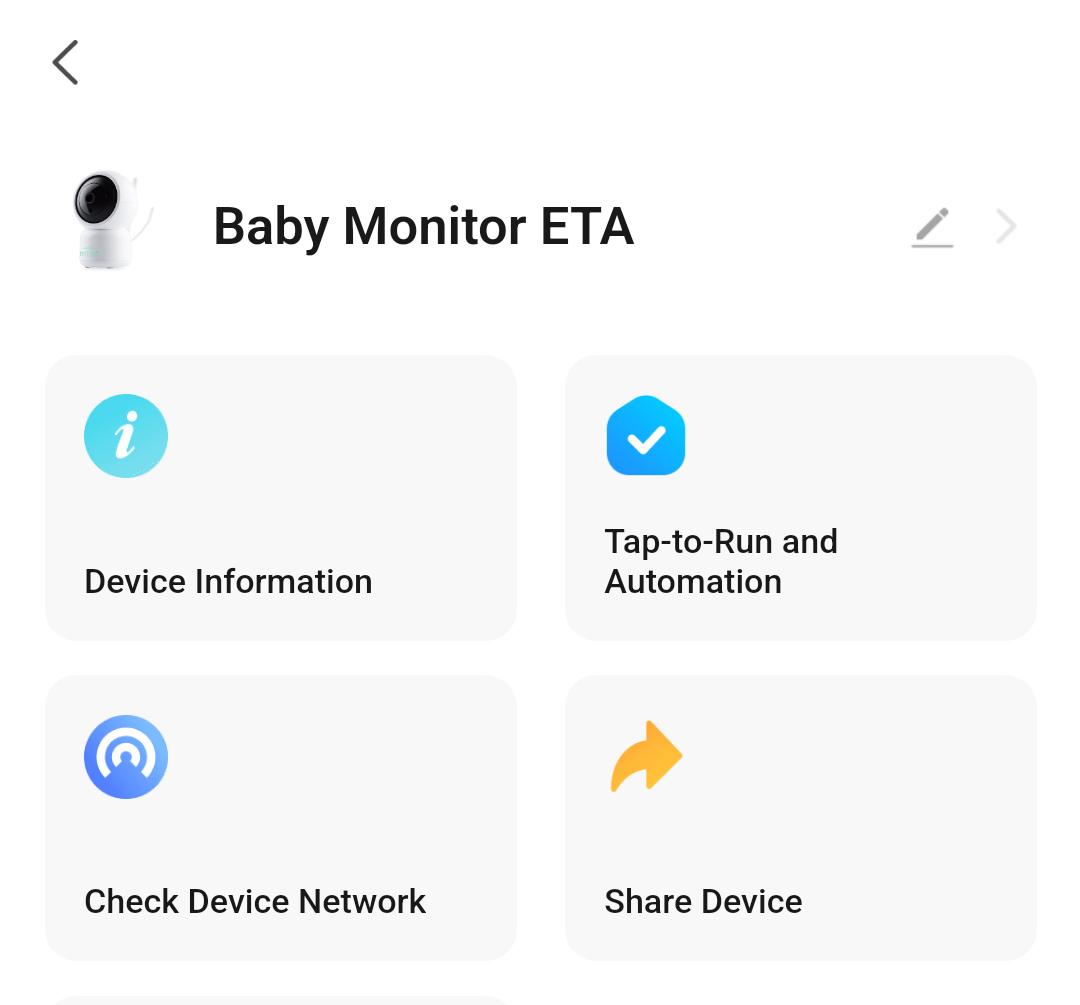
Task: Open Device Information card
Action: point(281,498)
